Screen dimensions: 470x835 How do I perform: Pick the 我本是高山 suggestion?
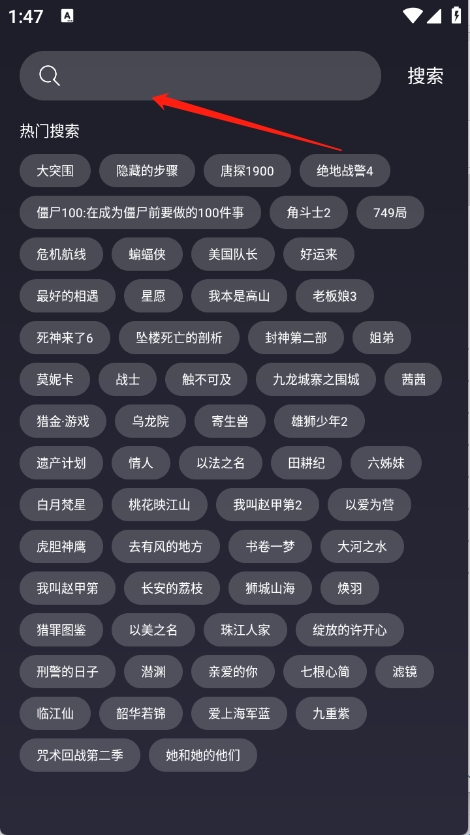pos(239,296)
